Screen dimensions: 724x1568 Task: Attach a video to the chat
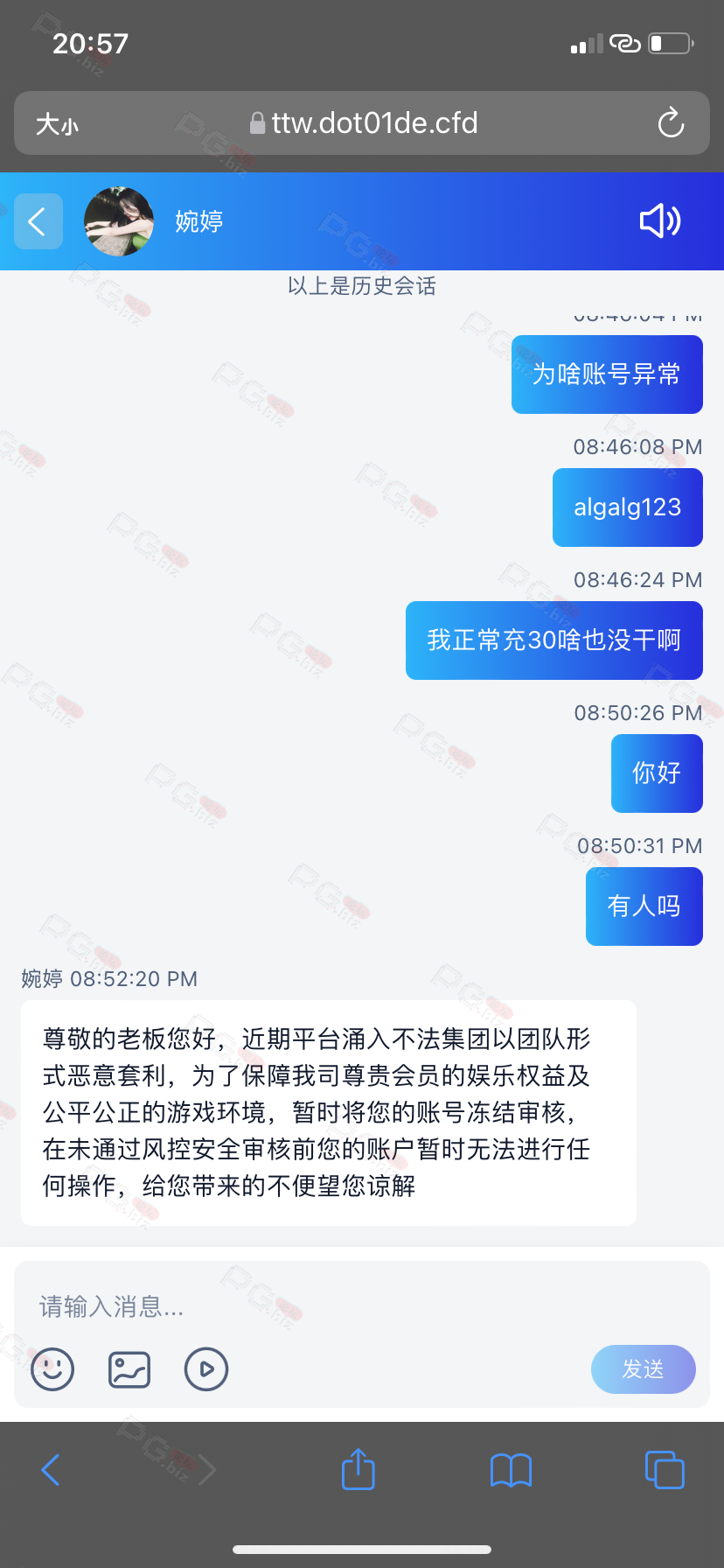point(206,1368)
